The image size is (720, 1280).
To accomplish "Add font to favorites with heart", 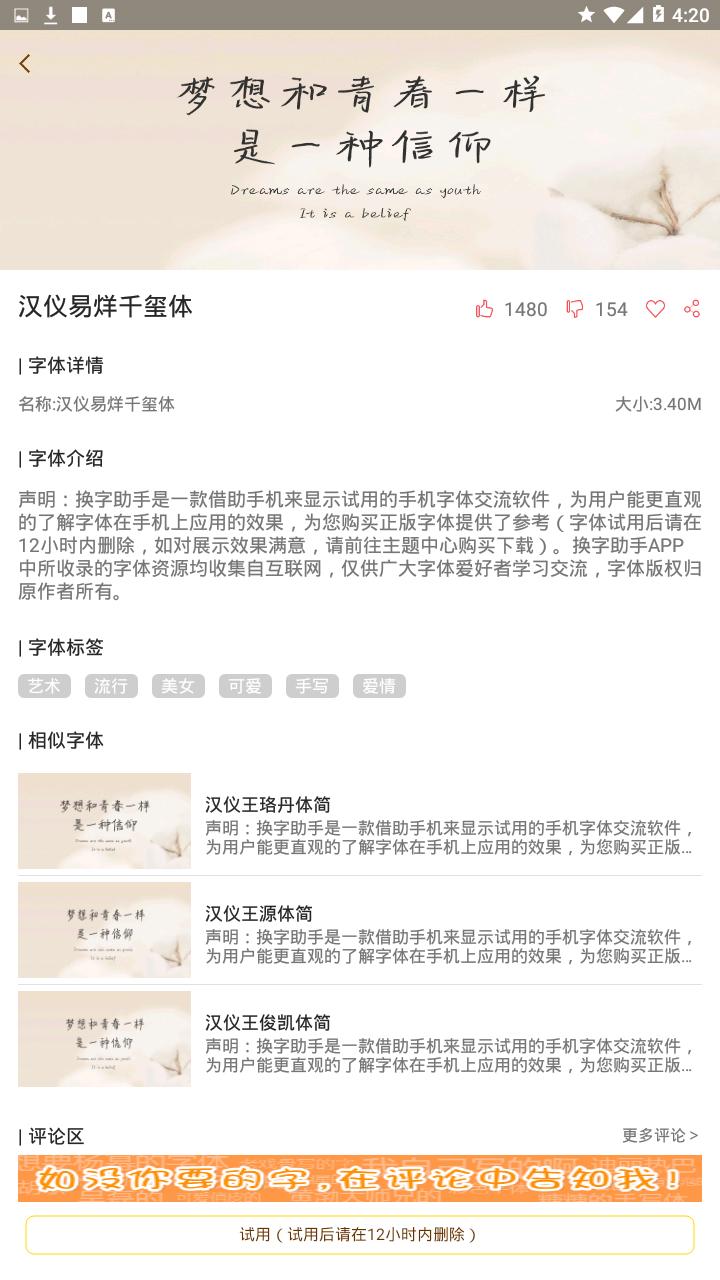I will (655, 309).
